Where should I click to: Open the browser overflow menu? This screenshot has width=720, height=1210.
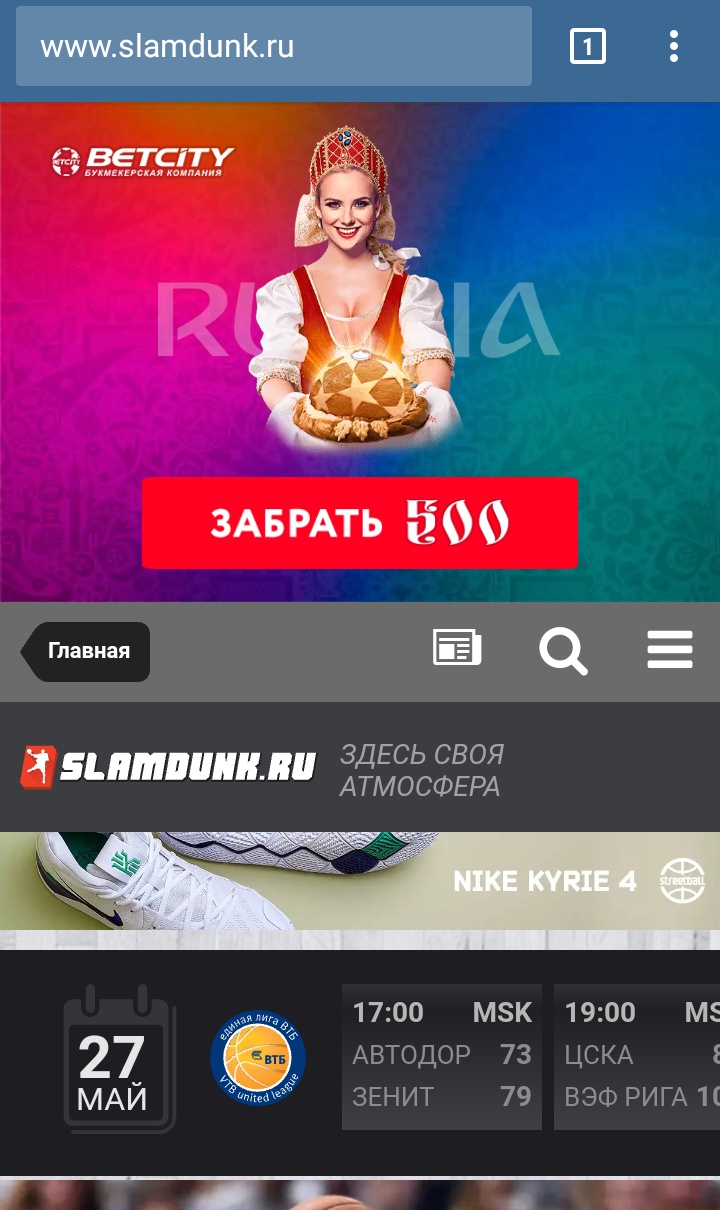click(674, 46)
